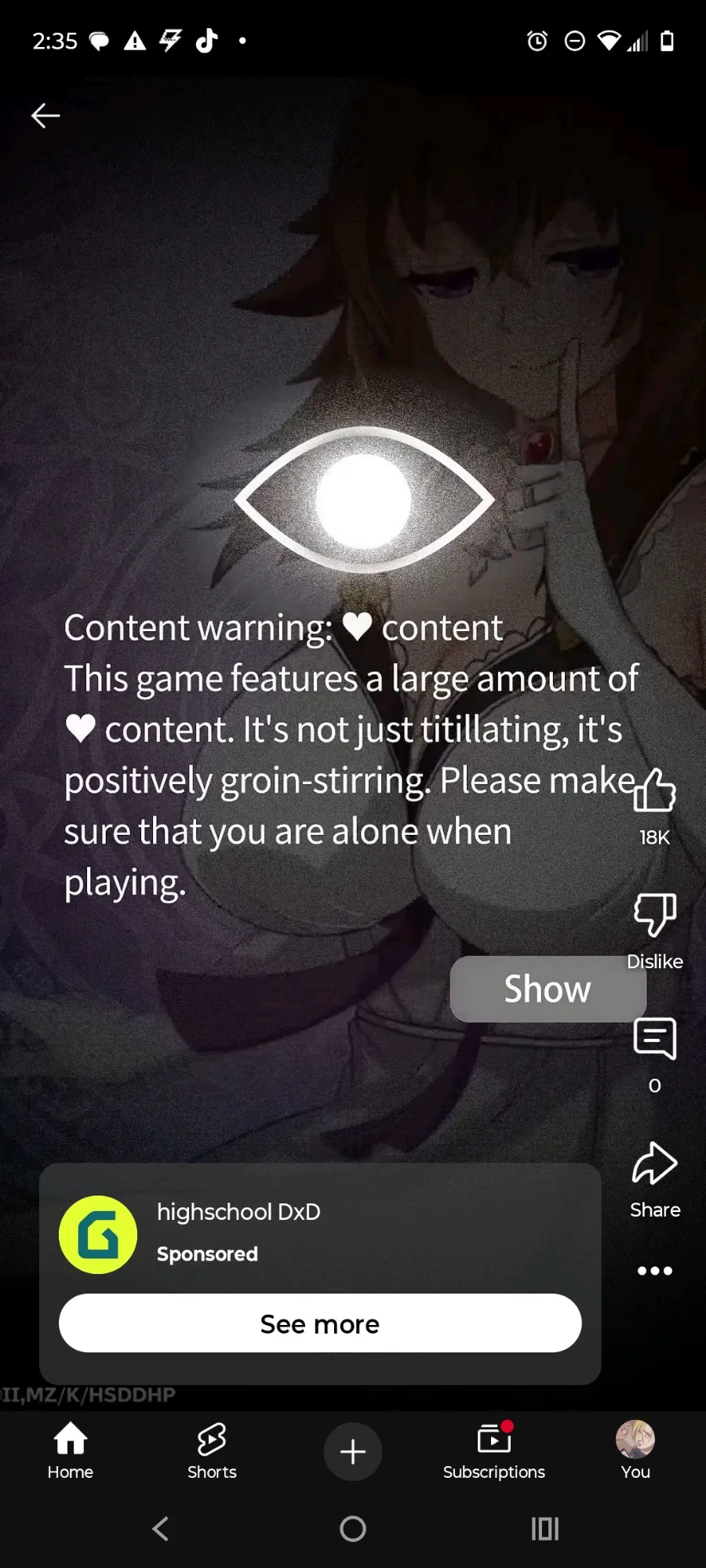
Task: Tap the system back navigation button
Action: pyautogui.click(x=161, y=1529)
